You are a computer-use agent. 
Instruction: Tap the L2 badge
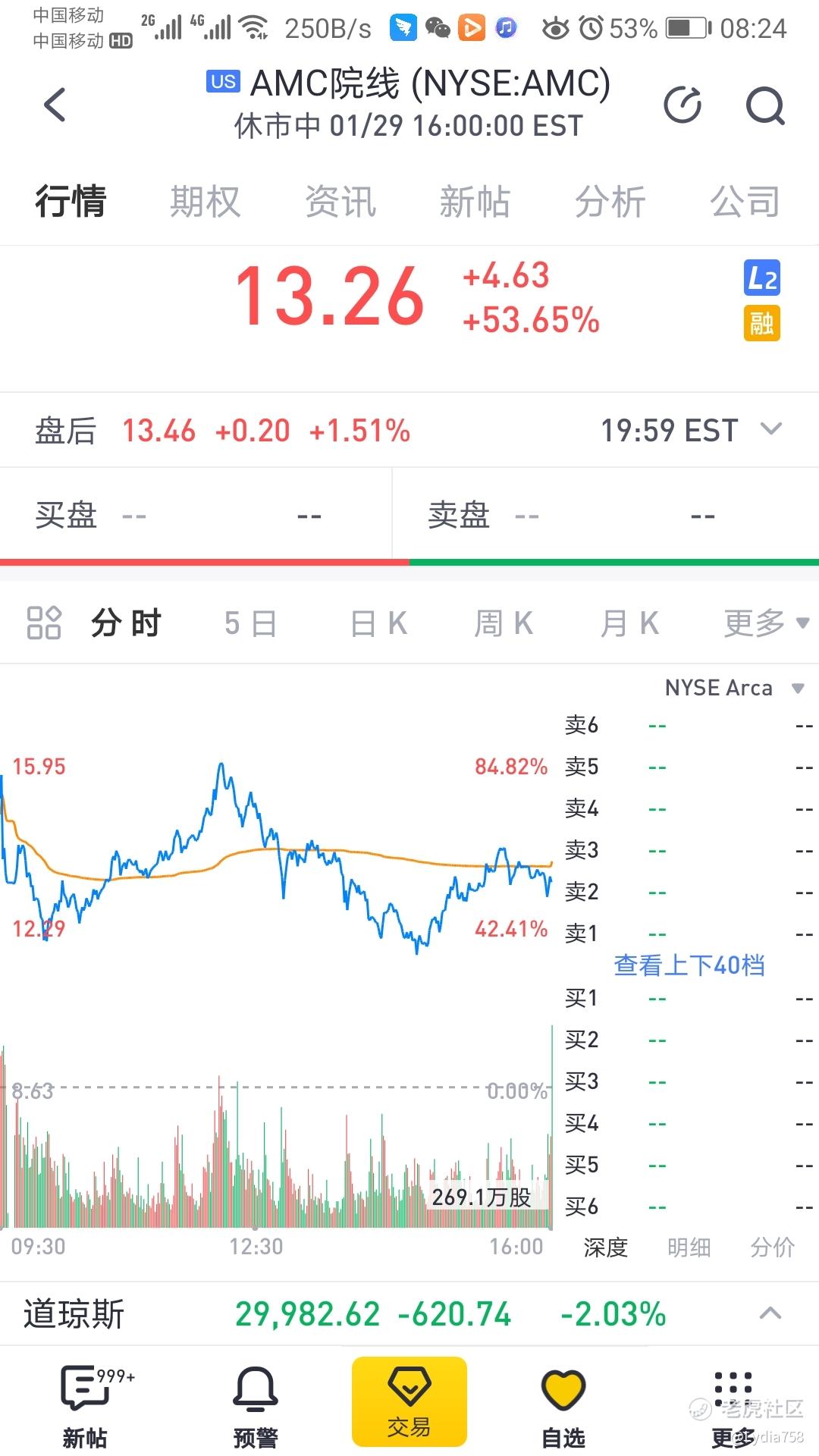click(x=761, y=278)
